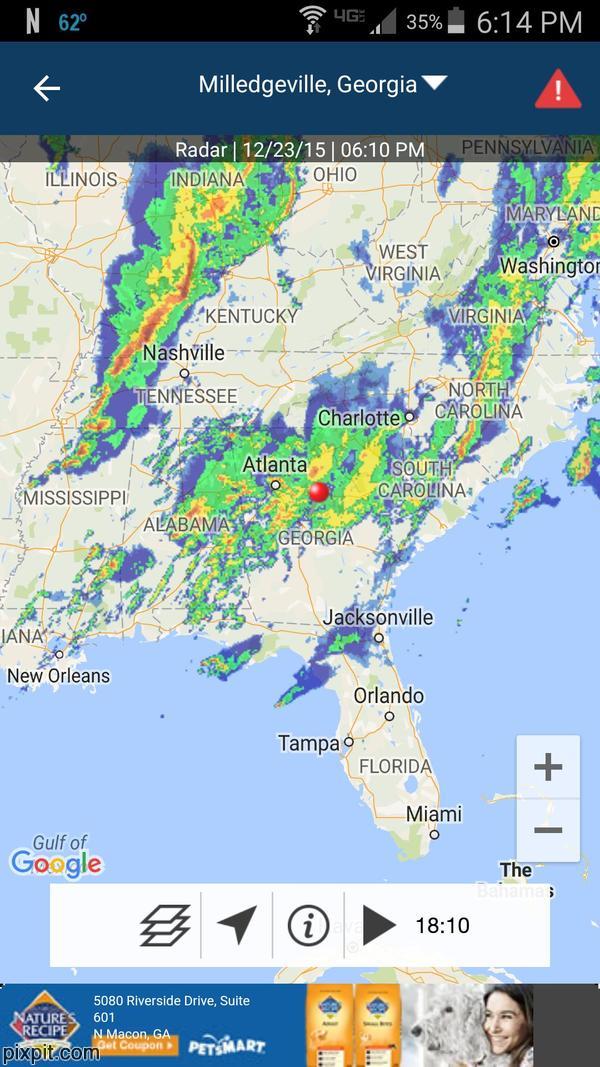Show radar legend information
Screen dimensions: 600x1067
tap(308, 925)
